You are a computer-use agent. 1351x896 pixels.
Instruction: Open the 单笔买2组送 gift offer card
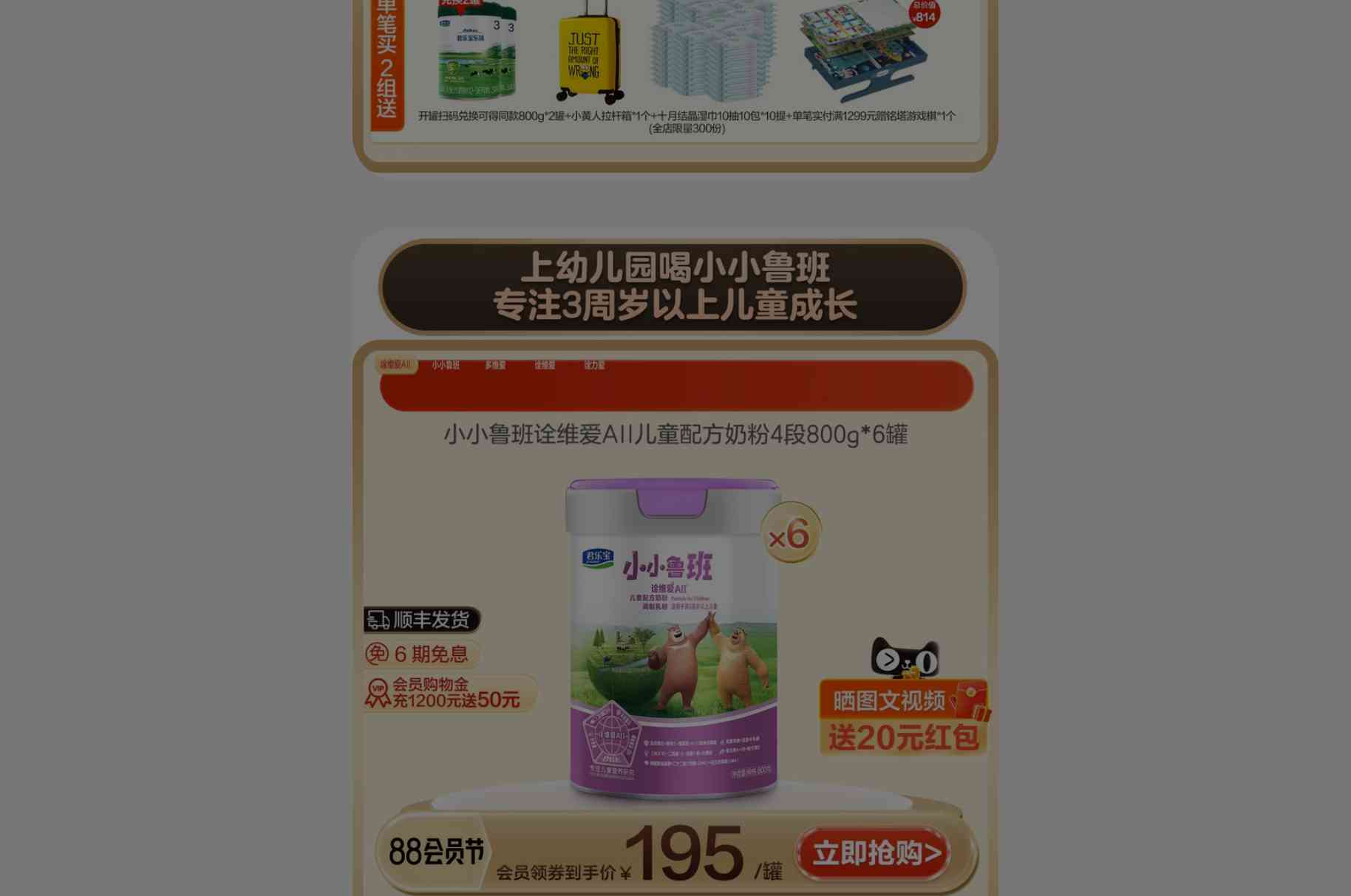pos(674,70)
